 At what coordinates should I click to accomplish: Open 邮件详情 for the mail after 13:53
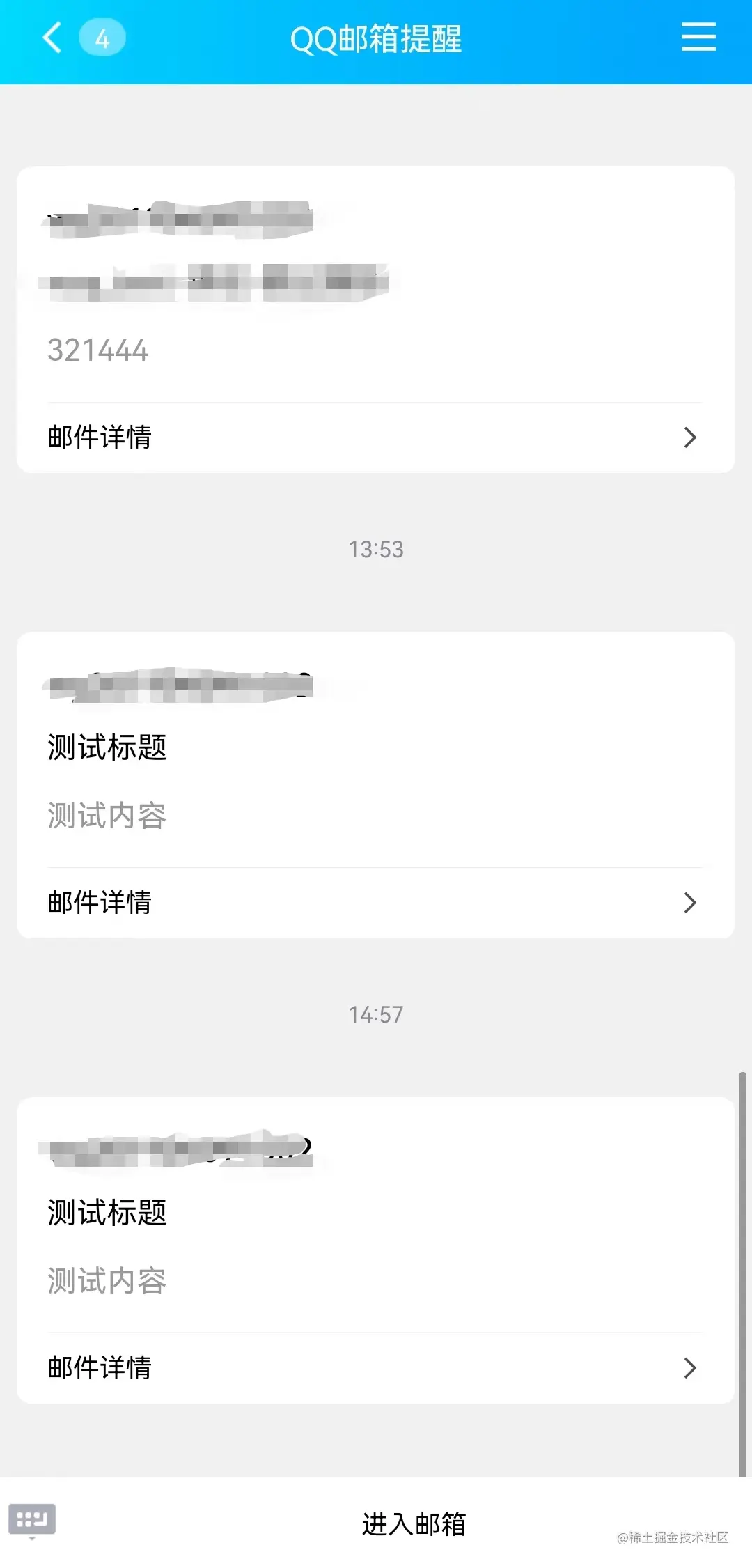[375, 903]
